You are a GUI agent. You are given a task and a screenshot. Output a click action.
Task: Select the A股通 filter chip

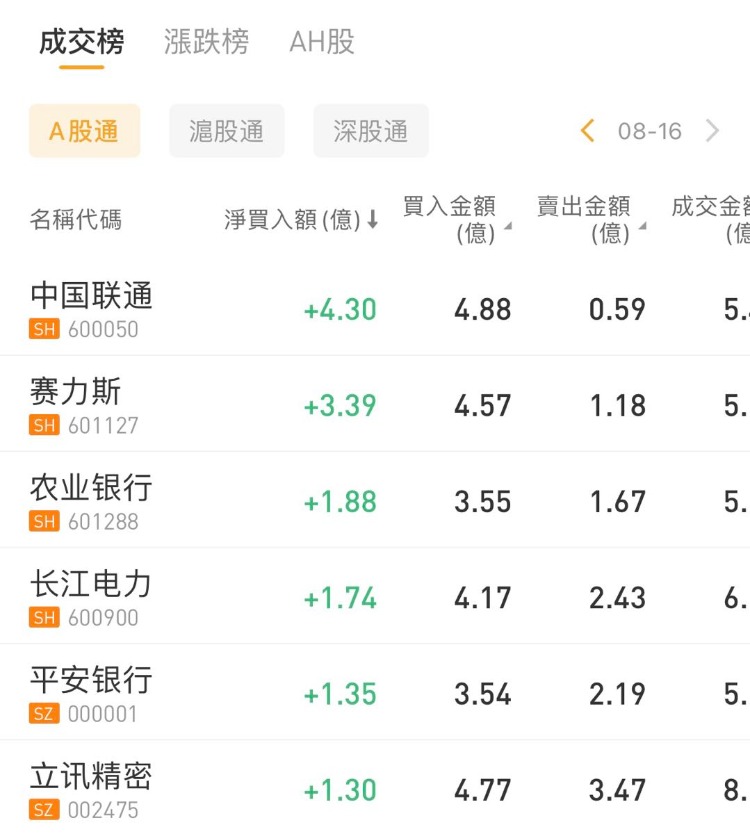coord(84,131)
